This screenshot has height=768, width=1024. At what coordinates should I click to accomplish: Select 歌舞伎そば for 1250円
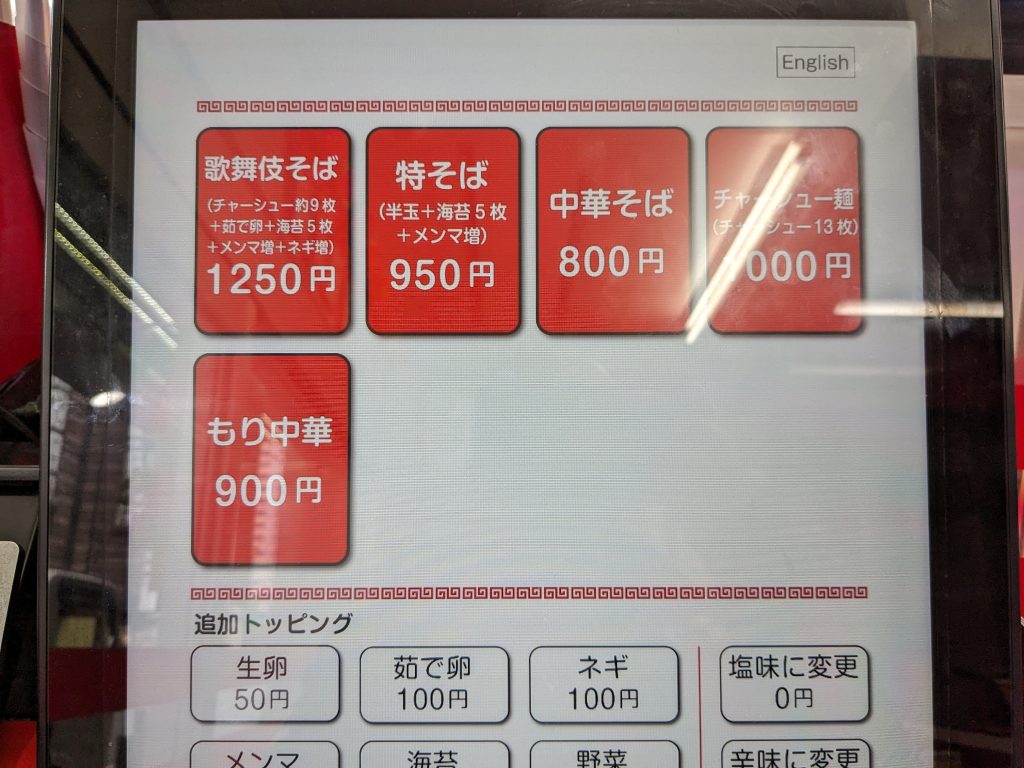pos(272,230)
